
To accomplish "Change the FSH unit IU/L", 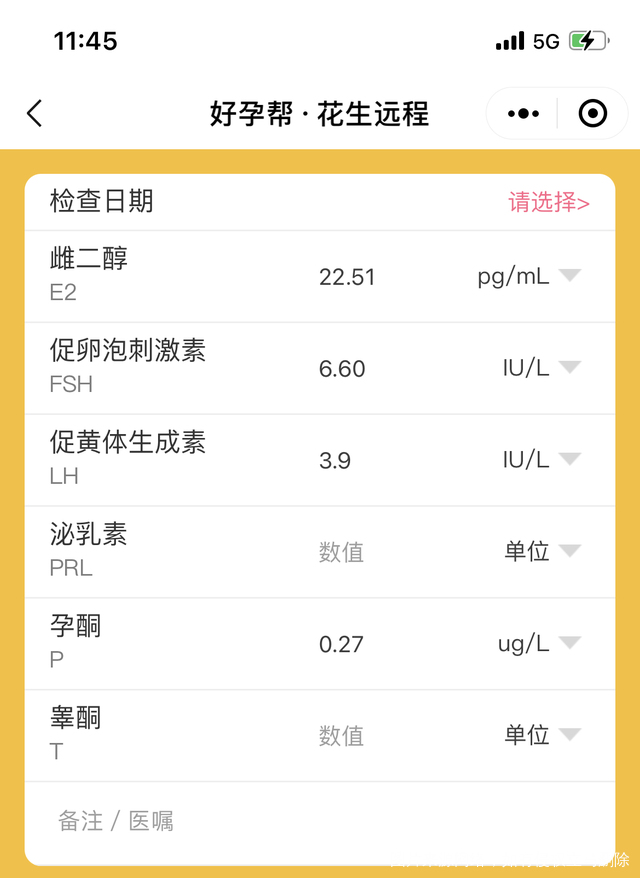I will (540, 368).
